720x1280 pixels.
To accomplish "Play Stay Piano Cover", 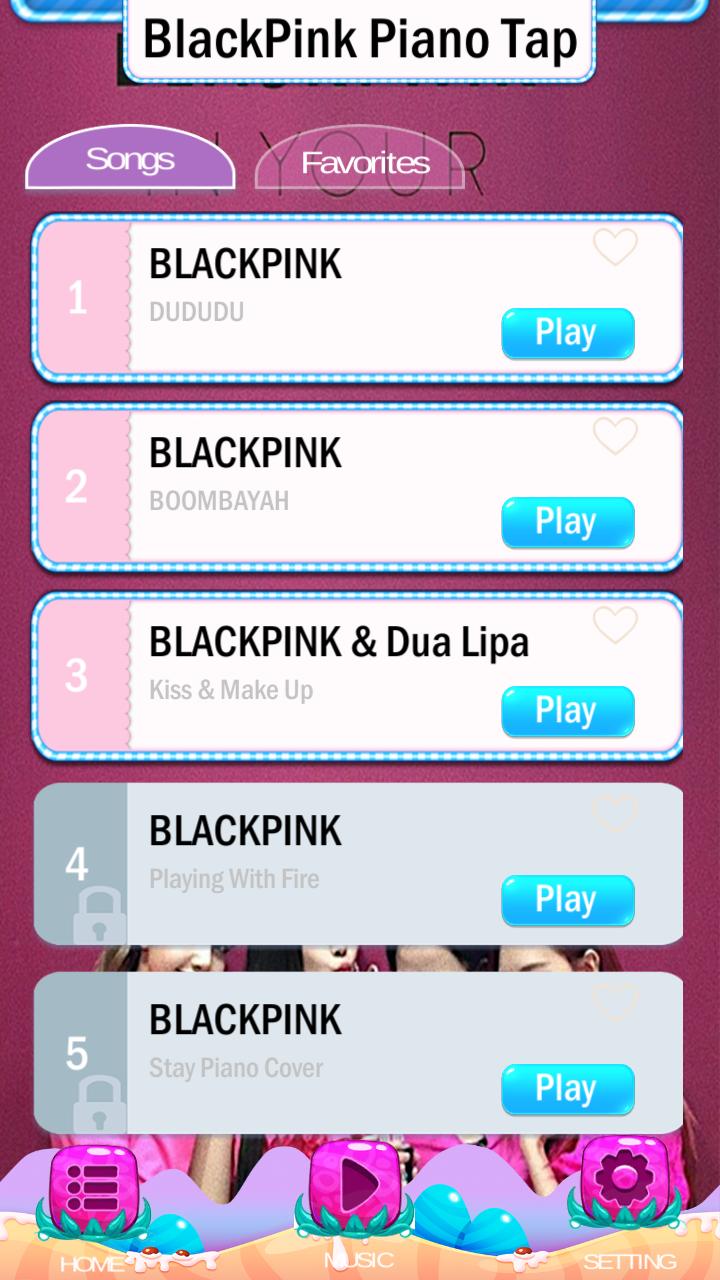I will click(x=567, y=1089).
